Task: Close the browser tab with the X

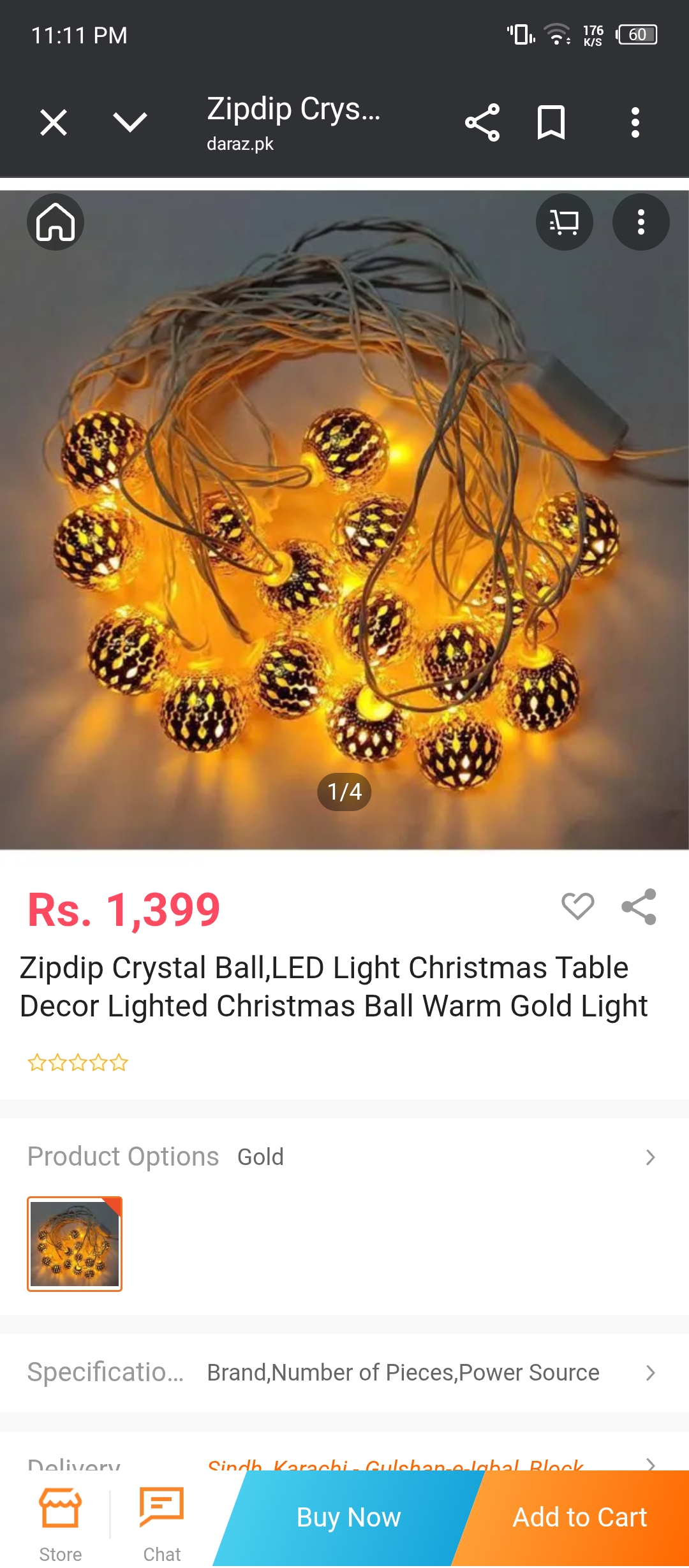Action: tap(54, 122)
